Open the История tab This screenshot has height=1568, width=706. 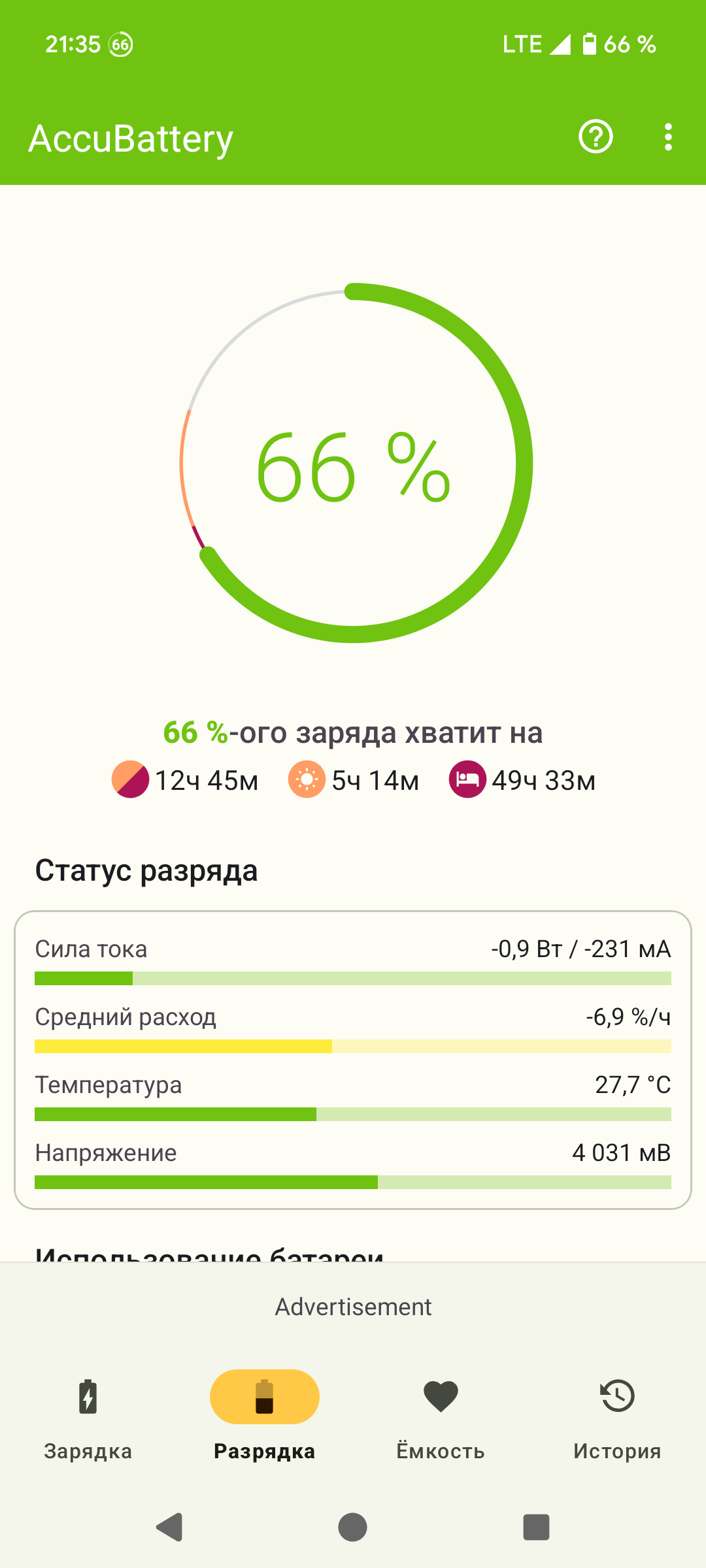(617, 1414)
